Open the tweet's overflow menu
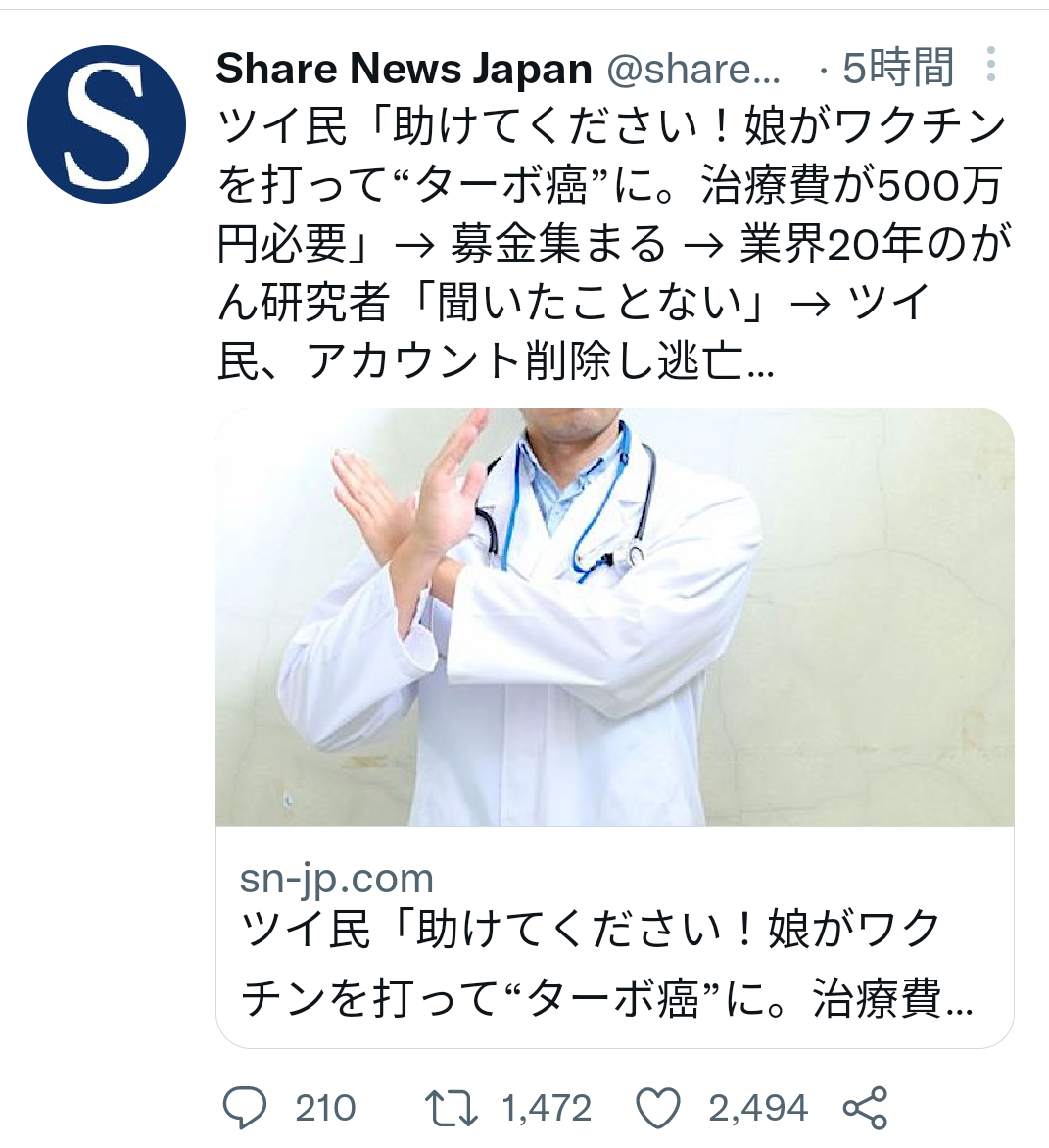This screenshot has width=1049, height=1148. (991, 66)
